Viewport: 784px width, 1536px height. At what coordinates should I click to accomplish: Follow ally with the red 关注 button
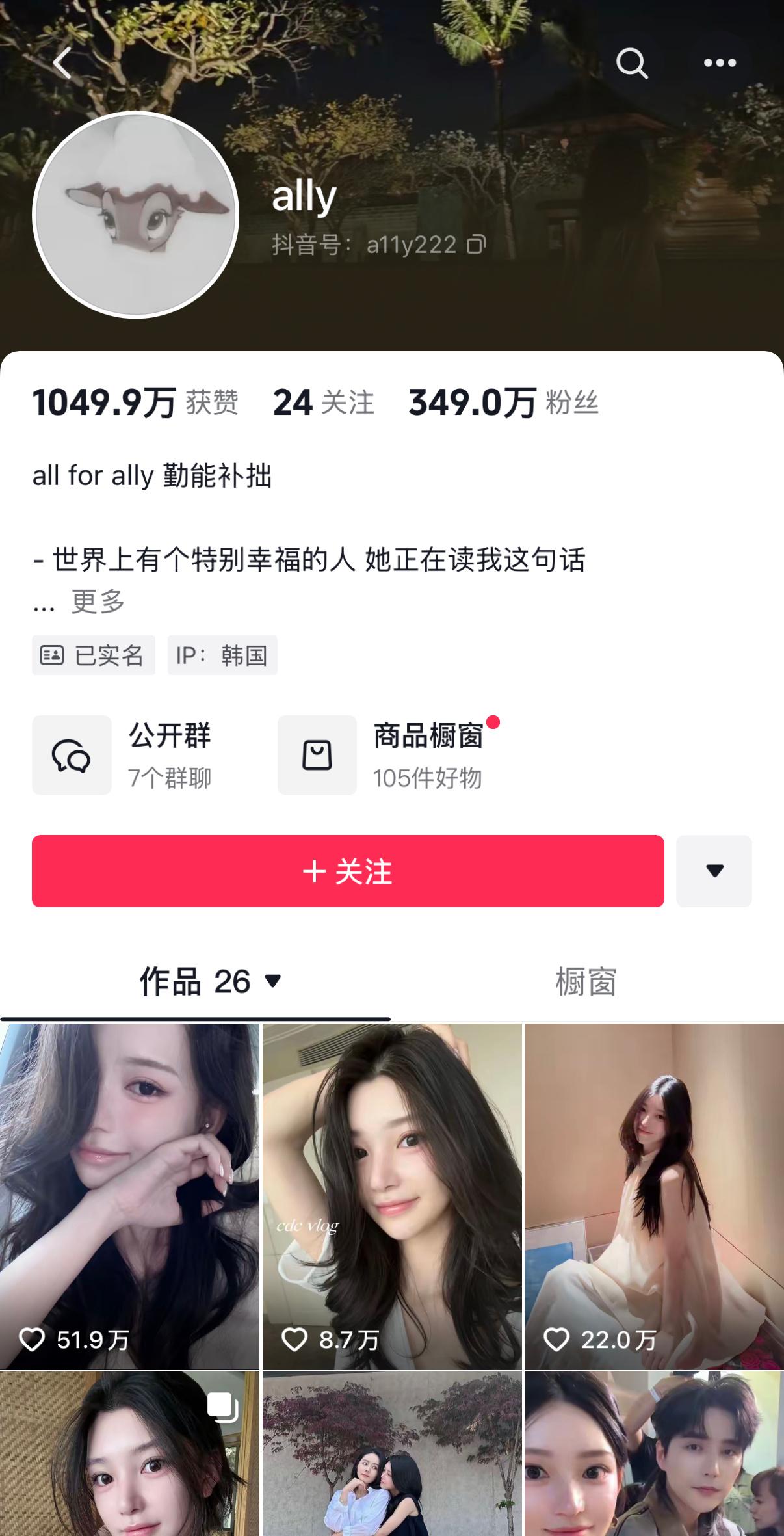pyautogui.click(x=348, y=871)
